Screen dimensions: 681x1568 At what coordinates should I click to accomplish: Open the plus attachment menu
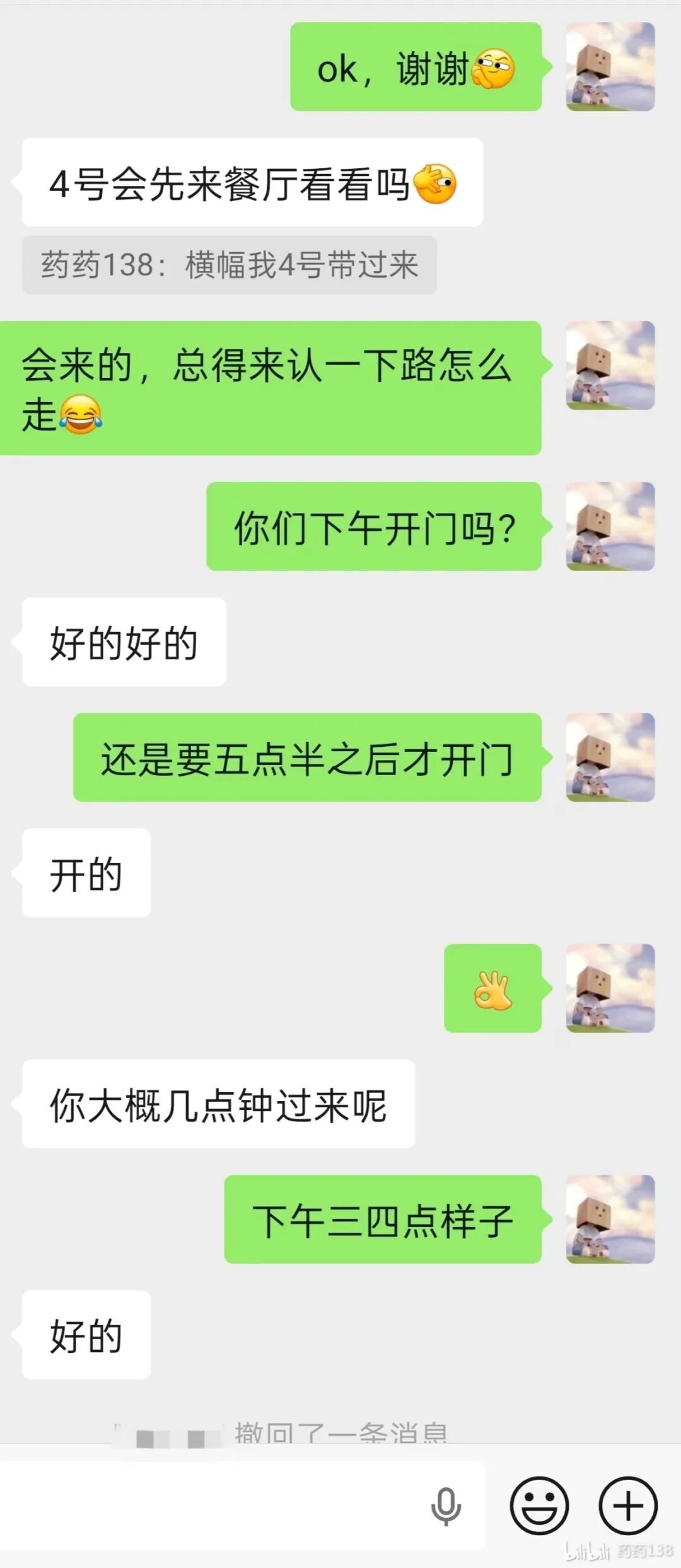click(628, 1507)
